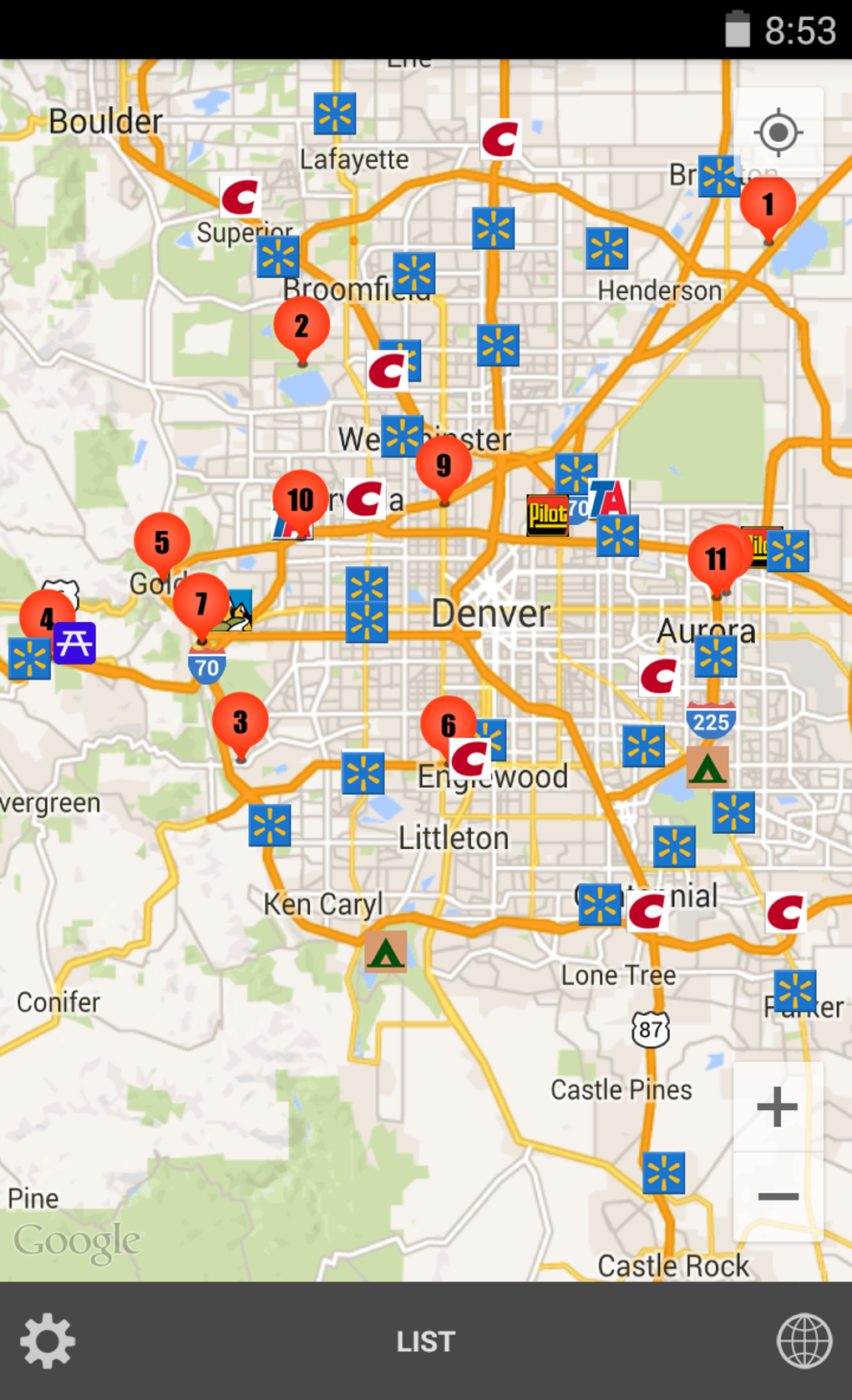This screenshot has height=1400, width=852.
Task: Select numbered map pin 3
Action: point(241,727)
